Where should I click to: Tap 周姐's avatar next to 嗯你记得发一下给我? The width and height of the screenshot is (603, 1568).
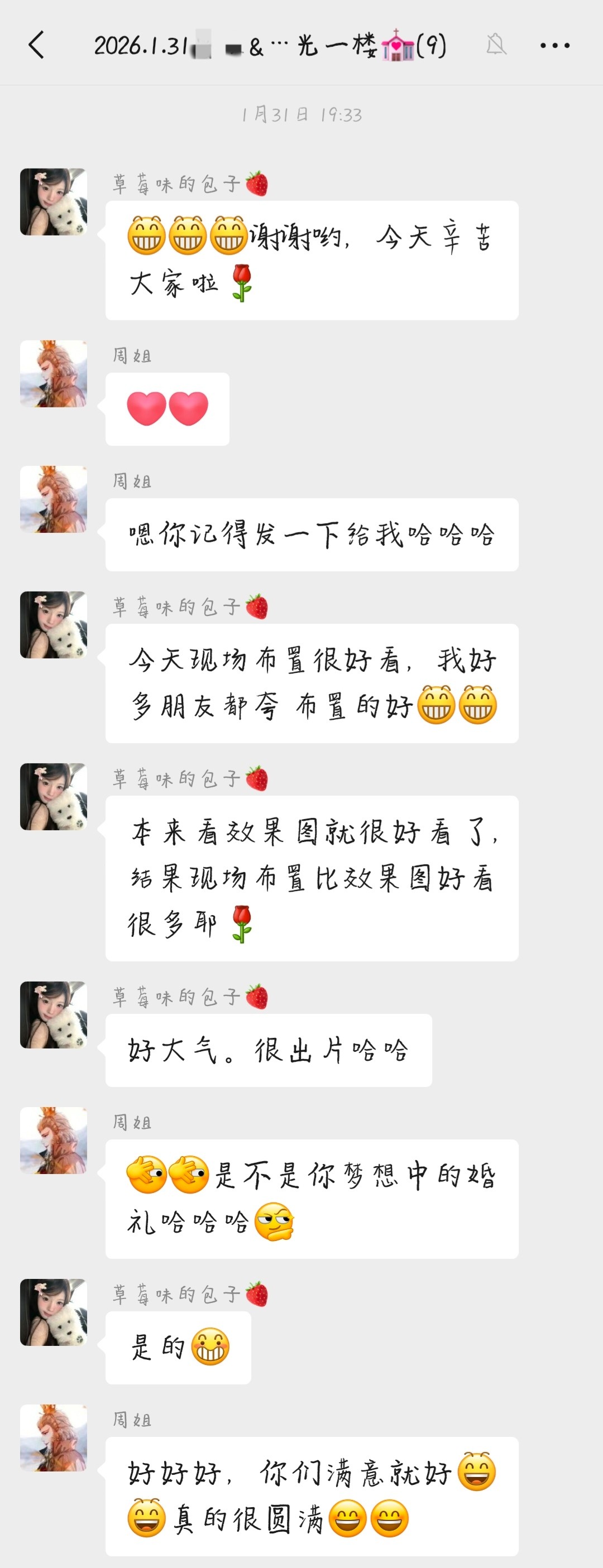coord(54,499)
